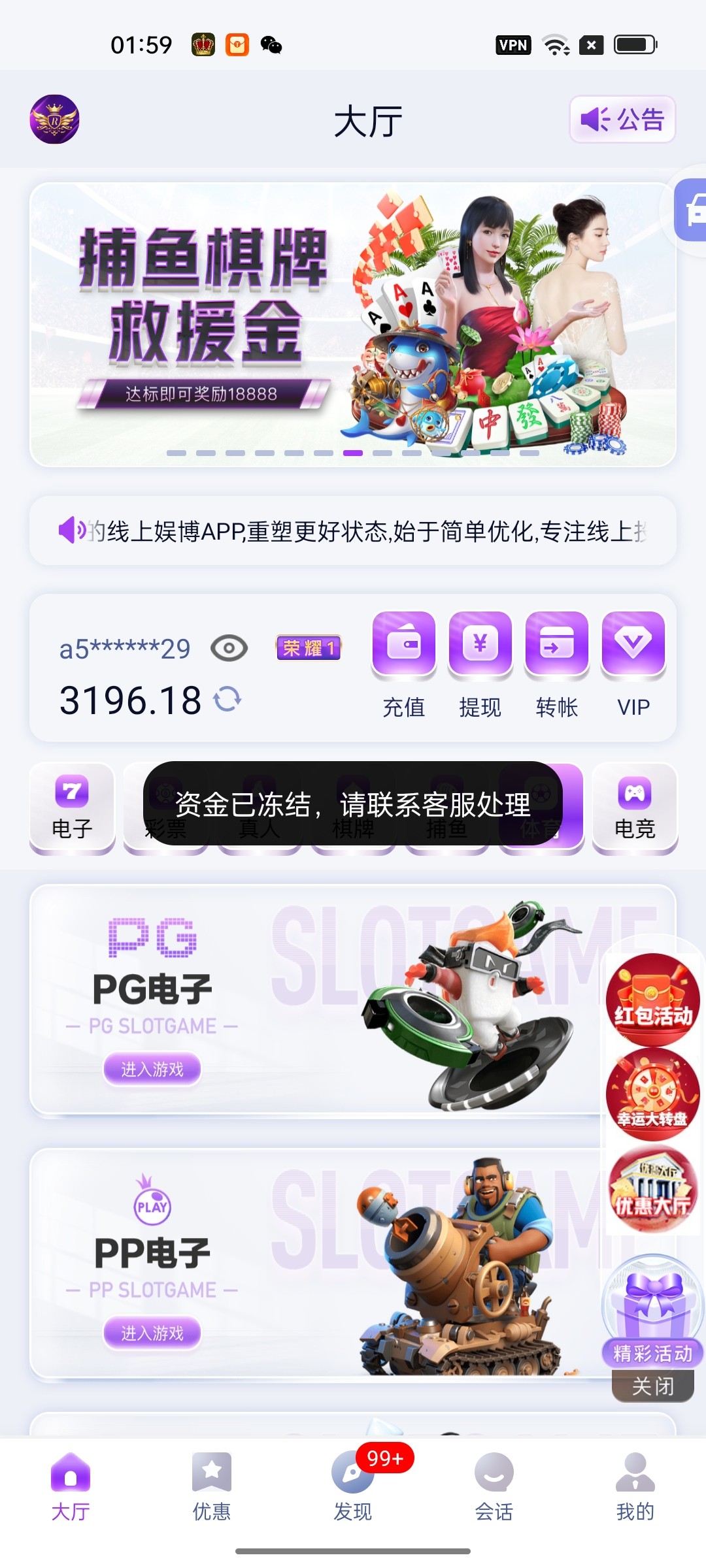Open 红包活动 floating shortcut
The width and height of the screenshot is (706, 1568).
coord(652,1000)
